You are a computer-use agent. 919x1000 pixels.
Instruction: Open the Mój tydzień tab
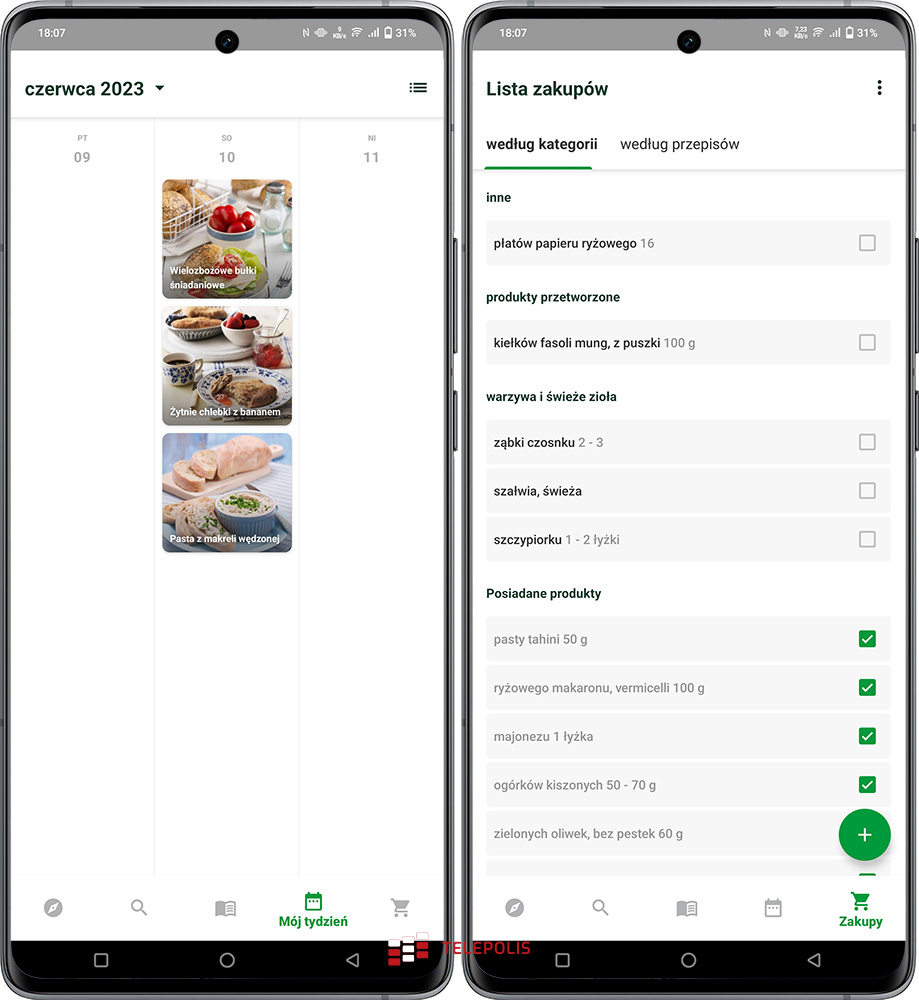tap(313, 909)
